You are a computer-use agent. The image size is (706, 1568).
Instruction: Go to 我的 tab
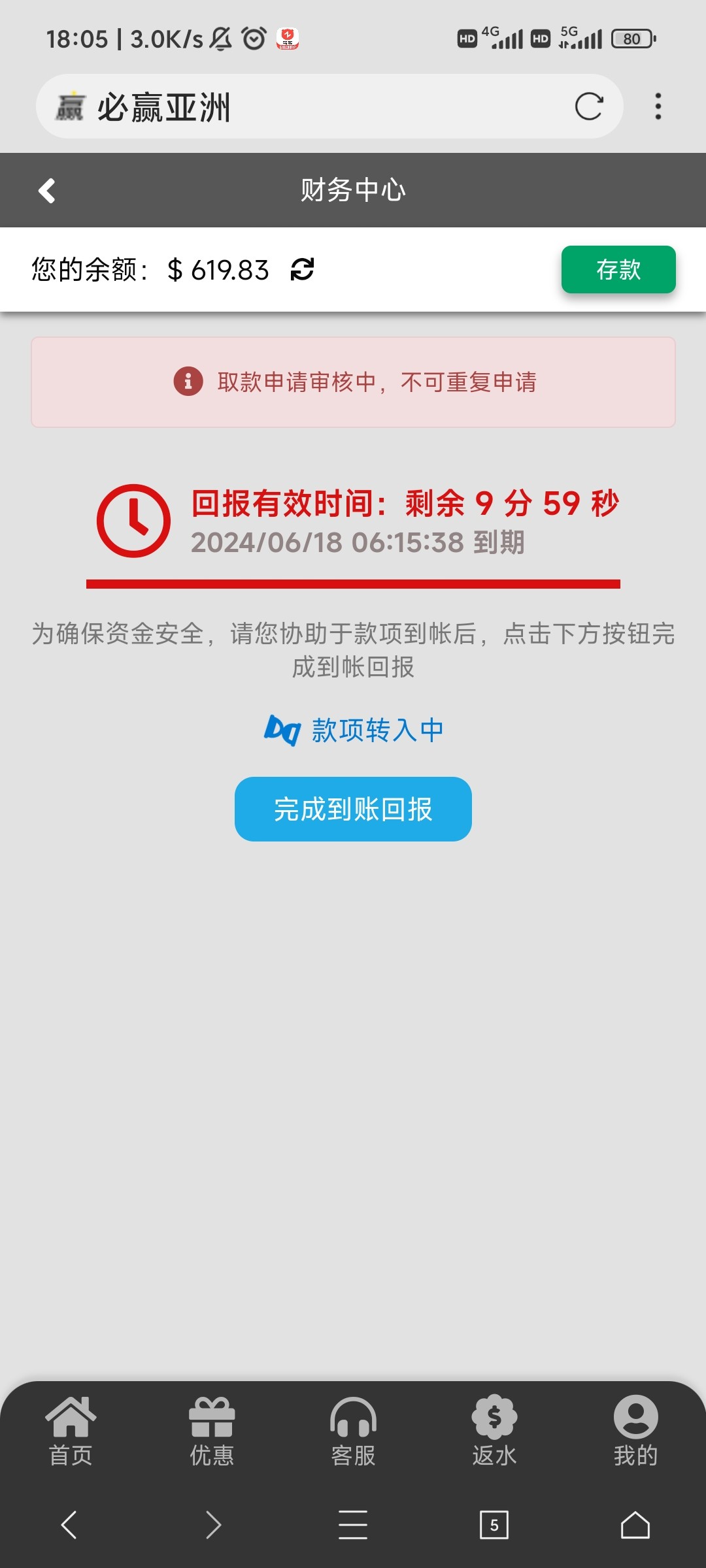tap(635, 1431)
